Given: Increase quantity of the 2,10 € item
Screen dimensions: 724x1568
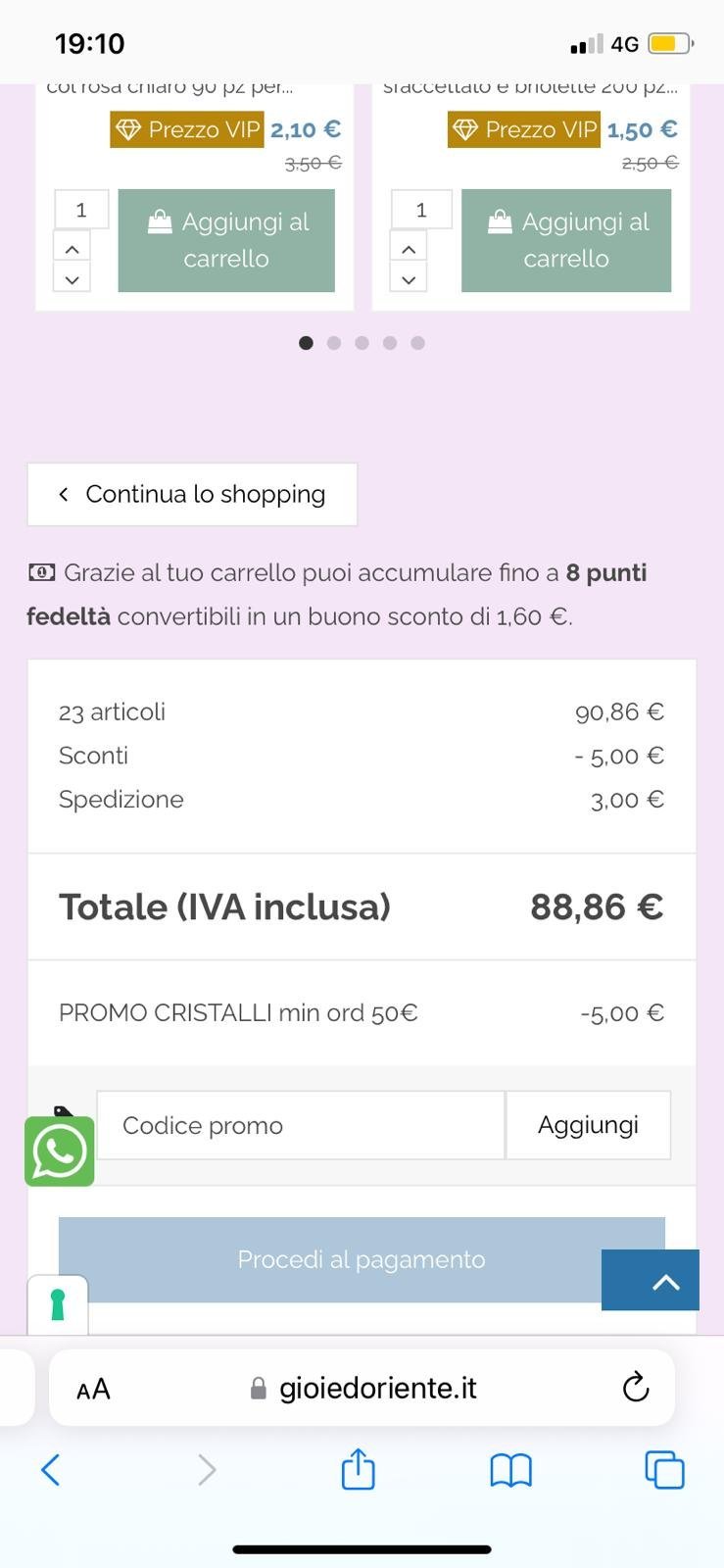Looking at the screenshot, I should (72, 249).
